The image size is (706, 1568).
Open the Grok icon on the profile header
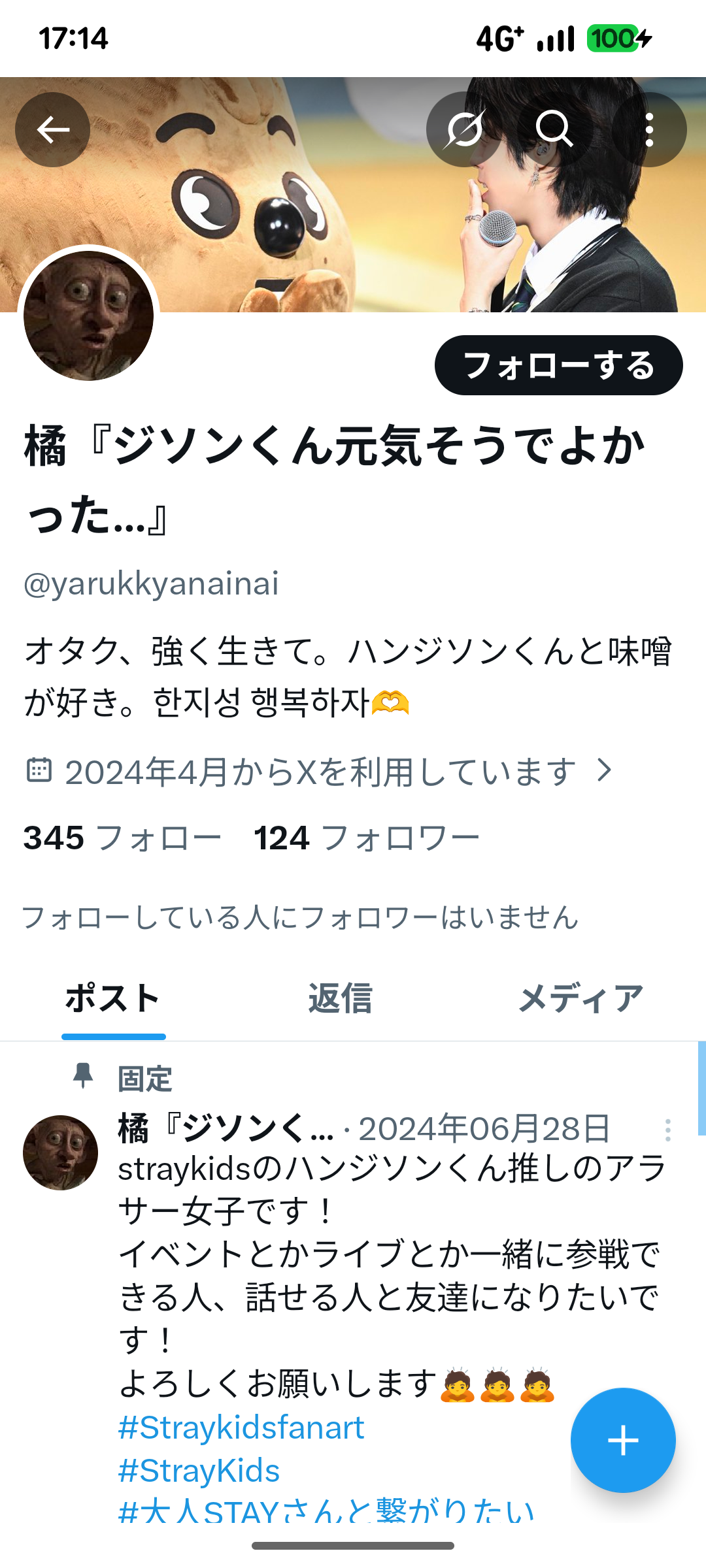[463, 129]
